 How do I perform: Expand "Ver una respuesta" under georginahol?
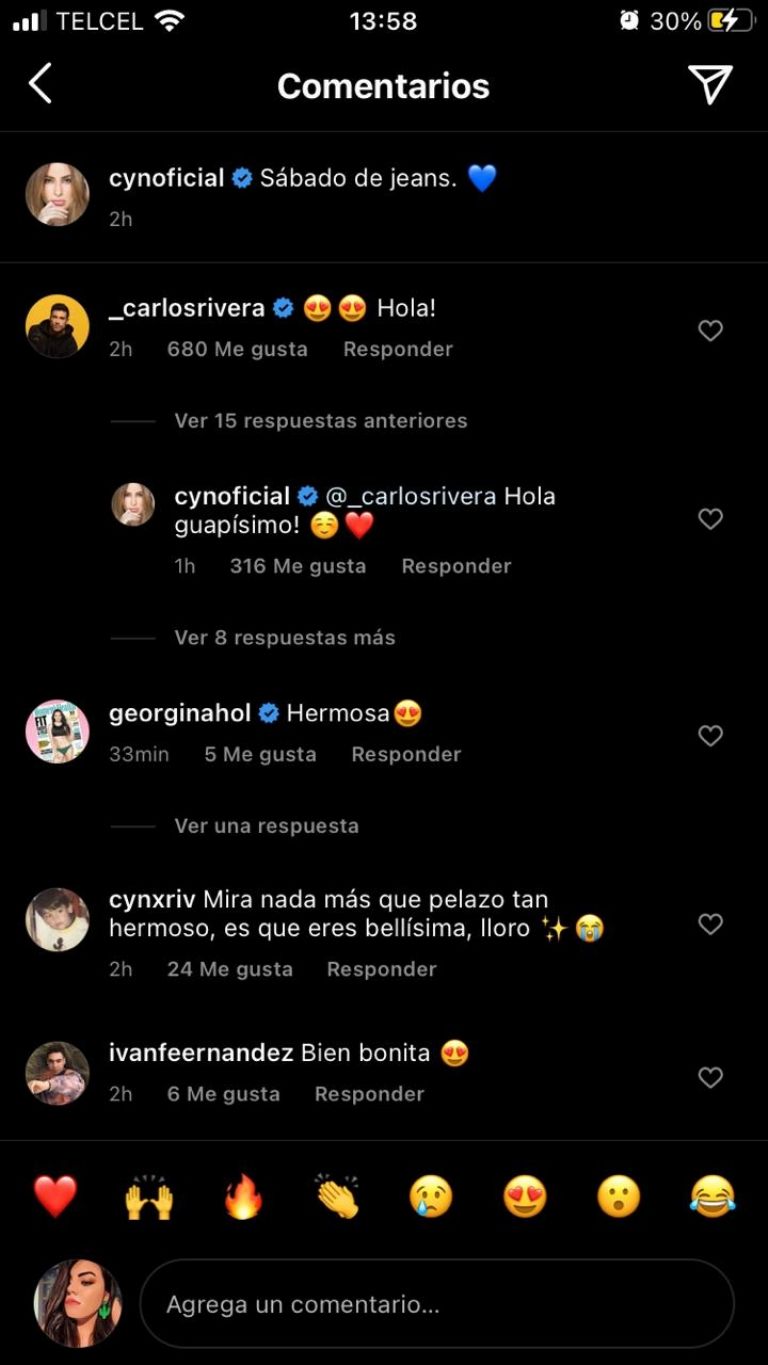pyautogui.click(x=266, y=826)
